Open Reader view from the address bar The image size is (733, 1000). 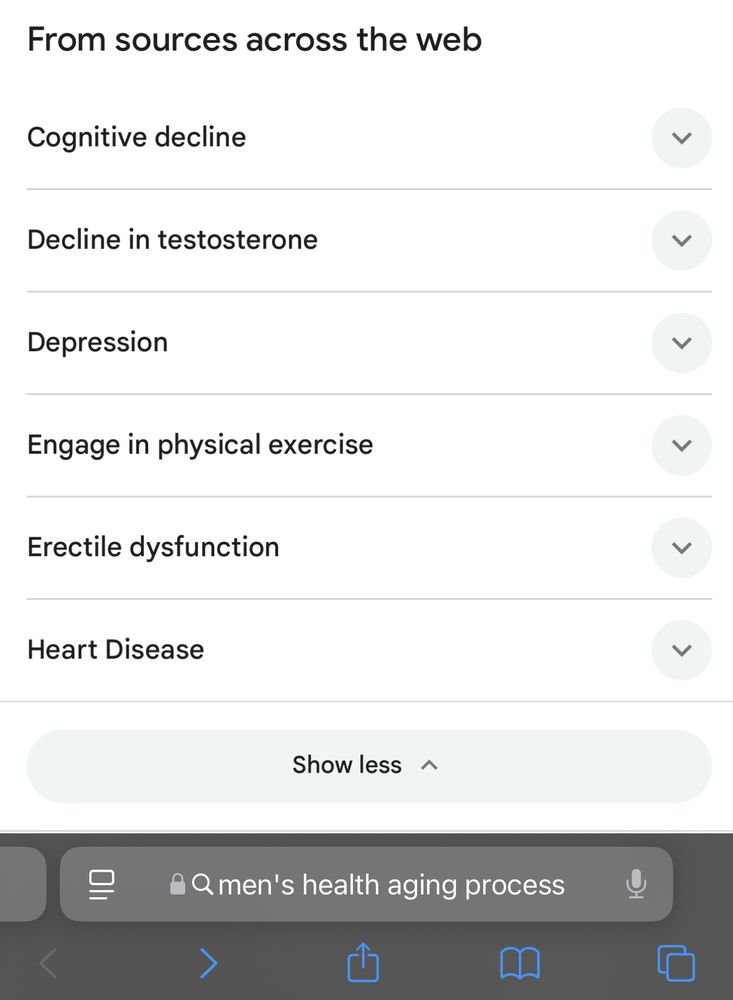coord(101,884)
